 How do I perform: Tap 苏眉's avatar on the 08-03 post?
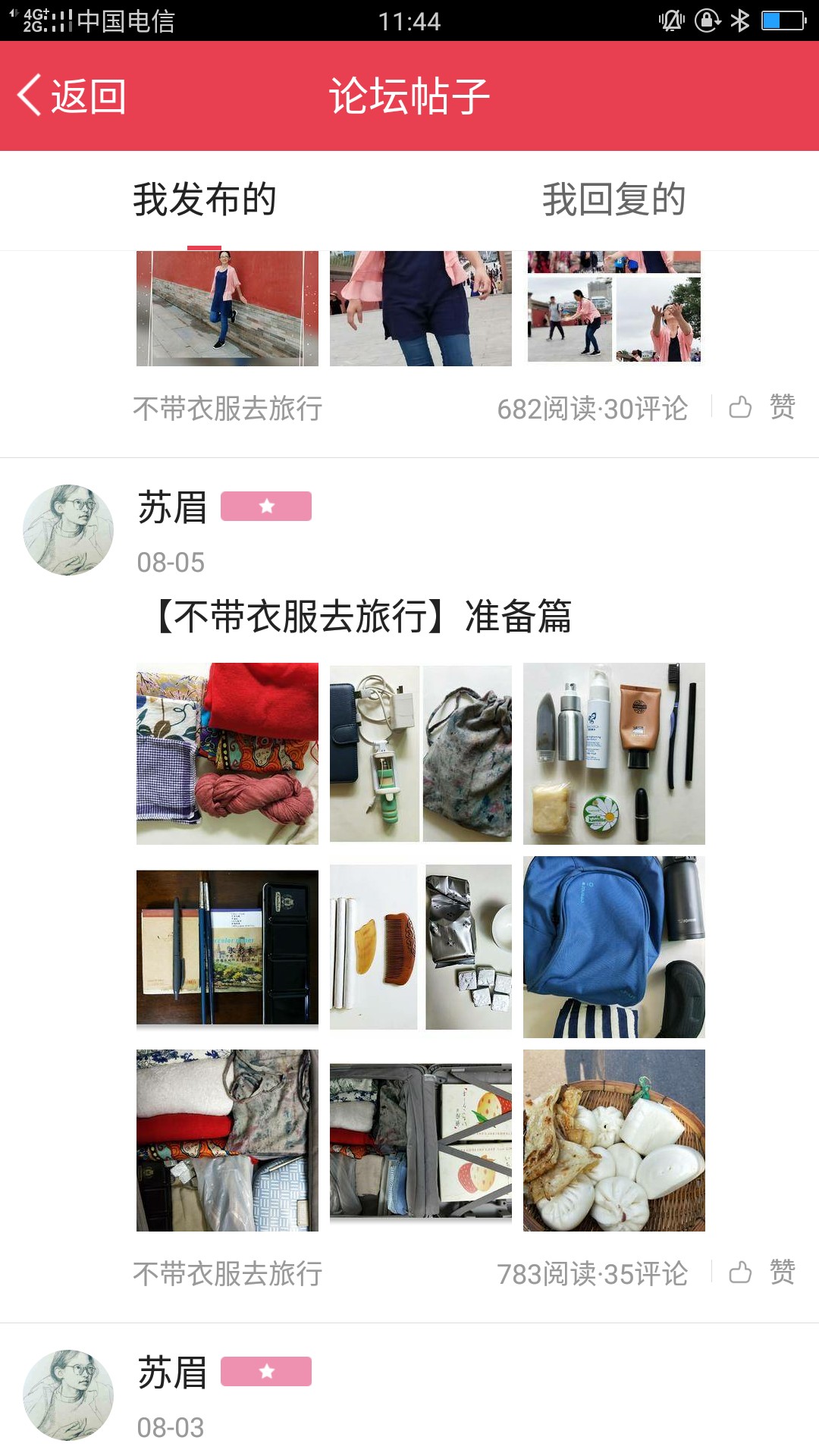tap(68, 1395)
